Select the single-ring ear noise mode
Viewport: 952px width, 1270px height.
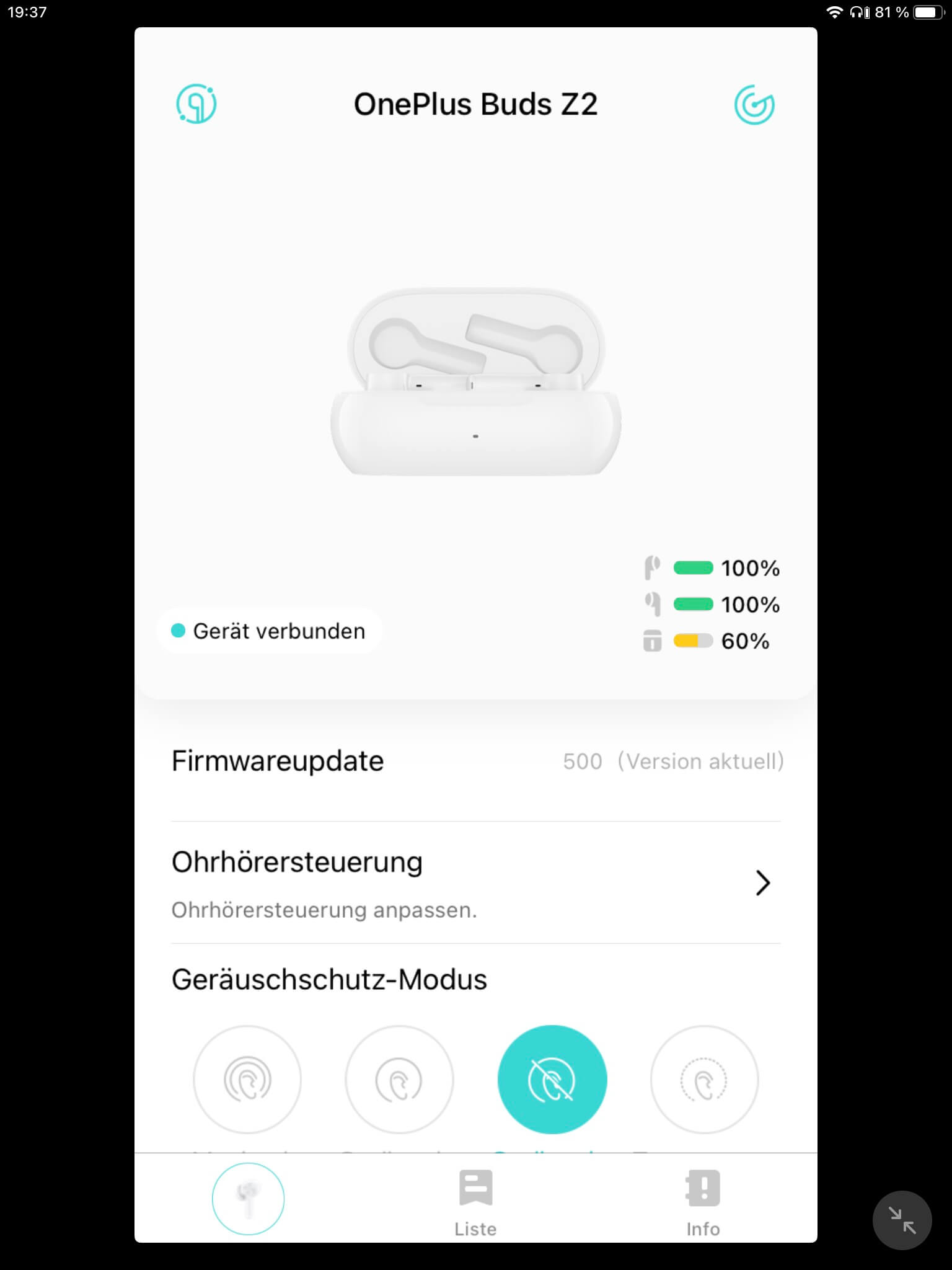[x=399, y=1080]
